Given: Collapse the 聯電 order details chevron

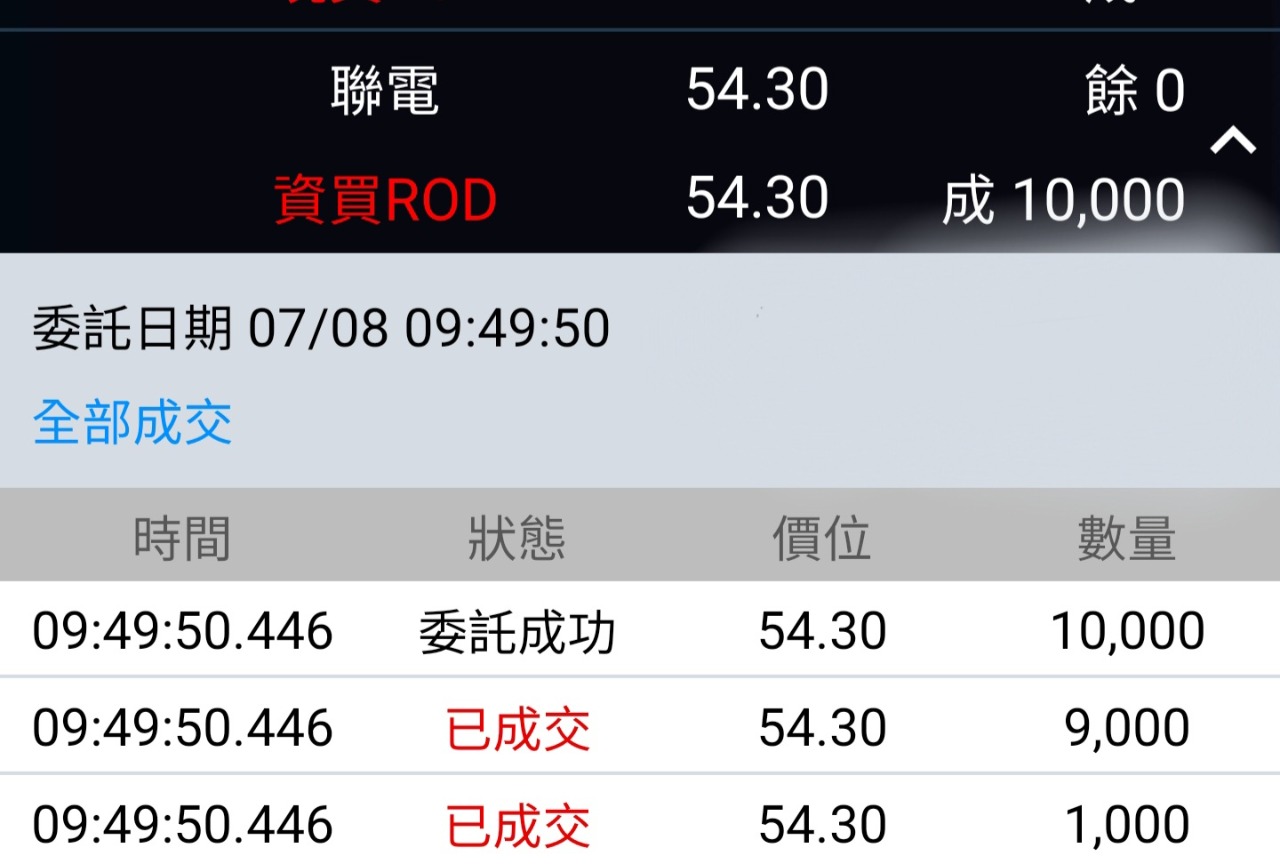Looking at the screenshot, I should pos(1232,143).
